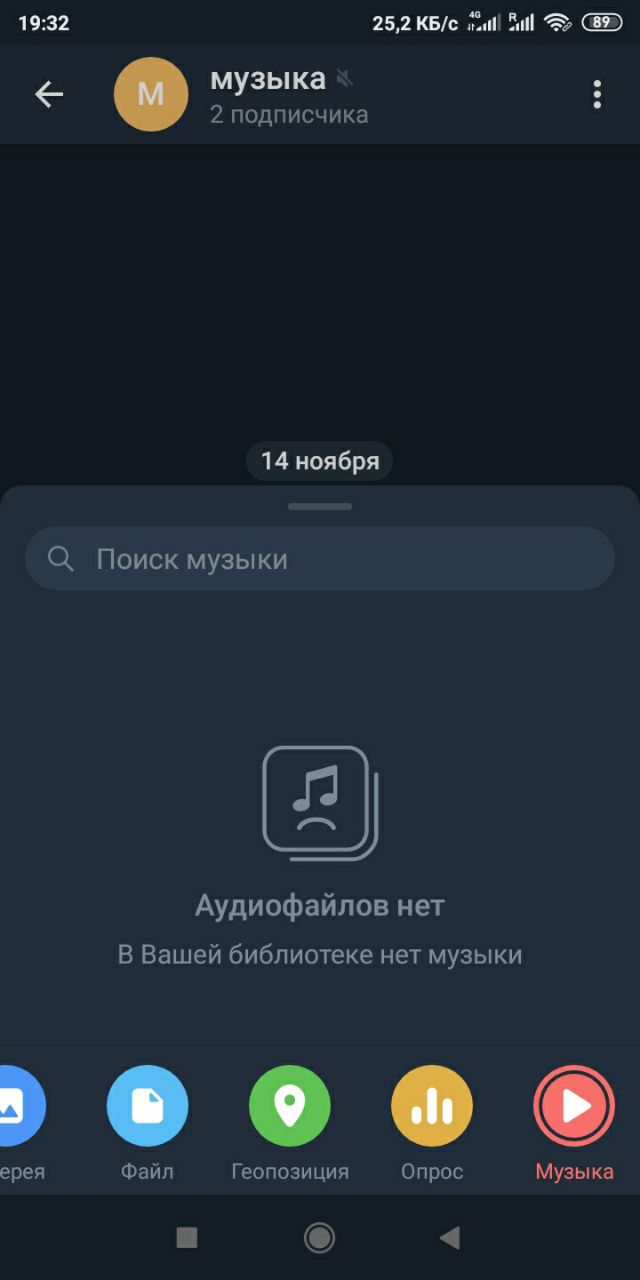Viewport: 640px width, 1280px height.
Task: Open the three-dot overflow menu
Action: [597, 94]
